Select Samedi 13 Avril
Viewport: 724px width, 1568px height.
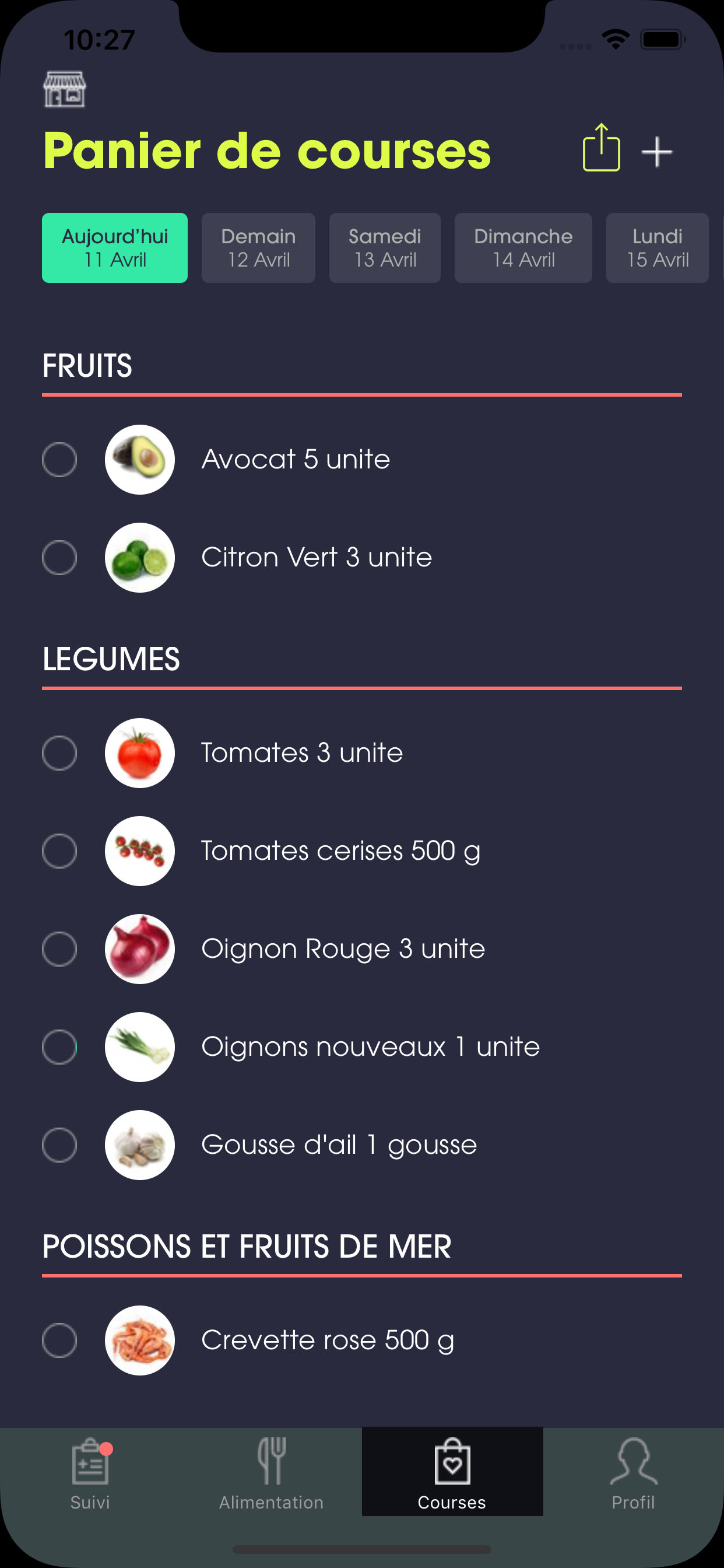click(x=385, y=248)
